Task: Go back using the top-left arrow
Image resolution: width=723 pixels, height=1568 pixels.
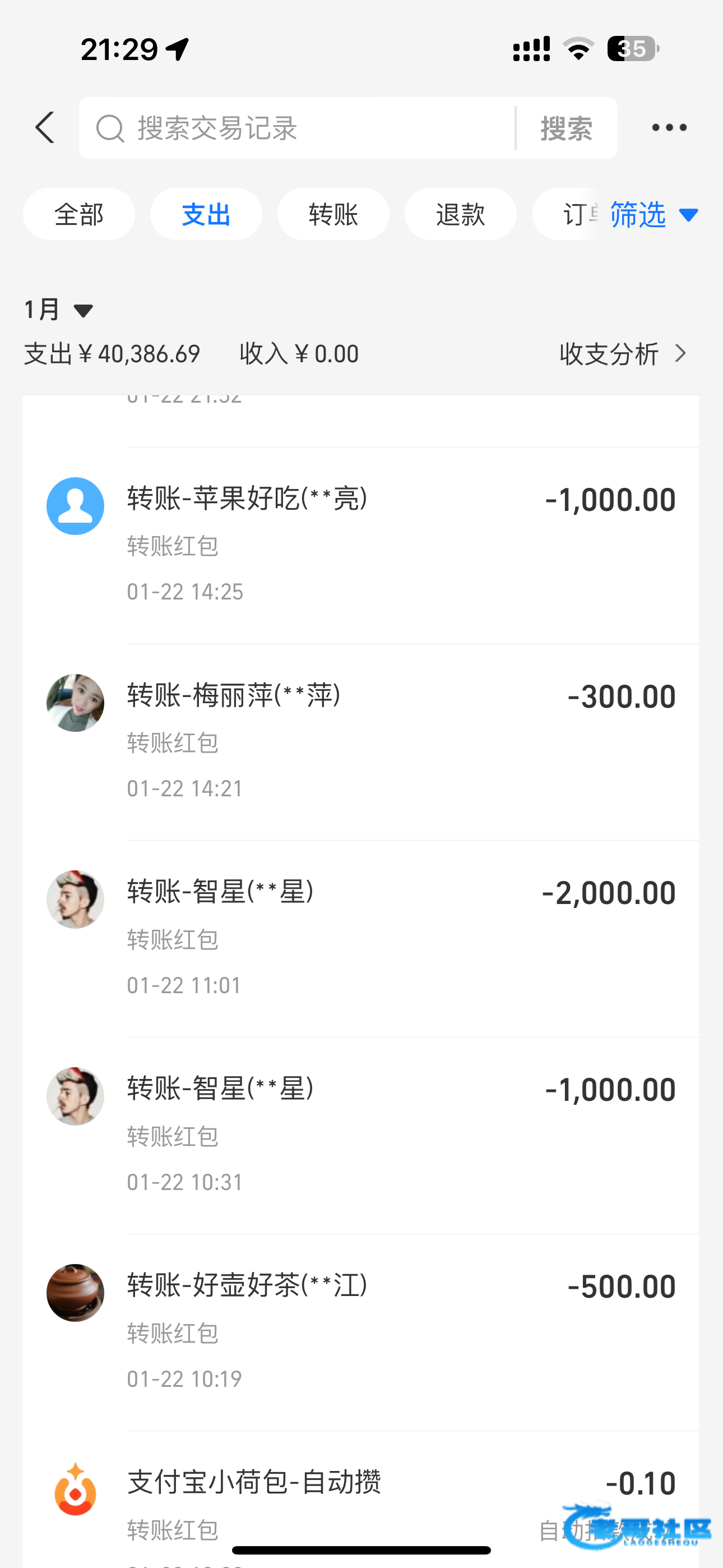Action: click(45, 128)
